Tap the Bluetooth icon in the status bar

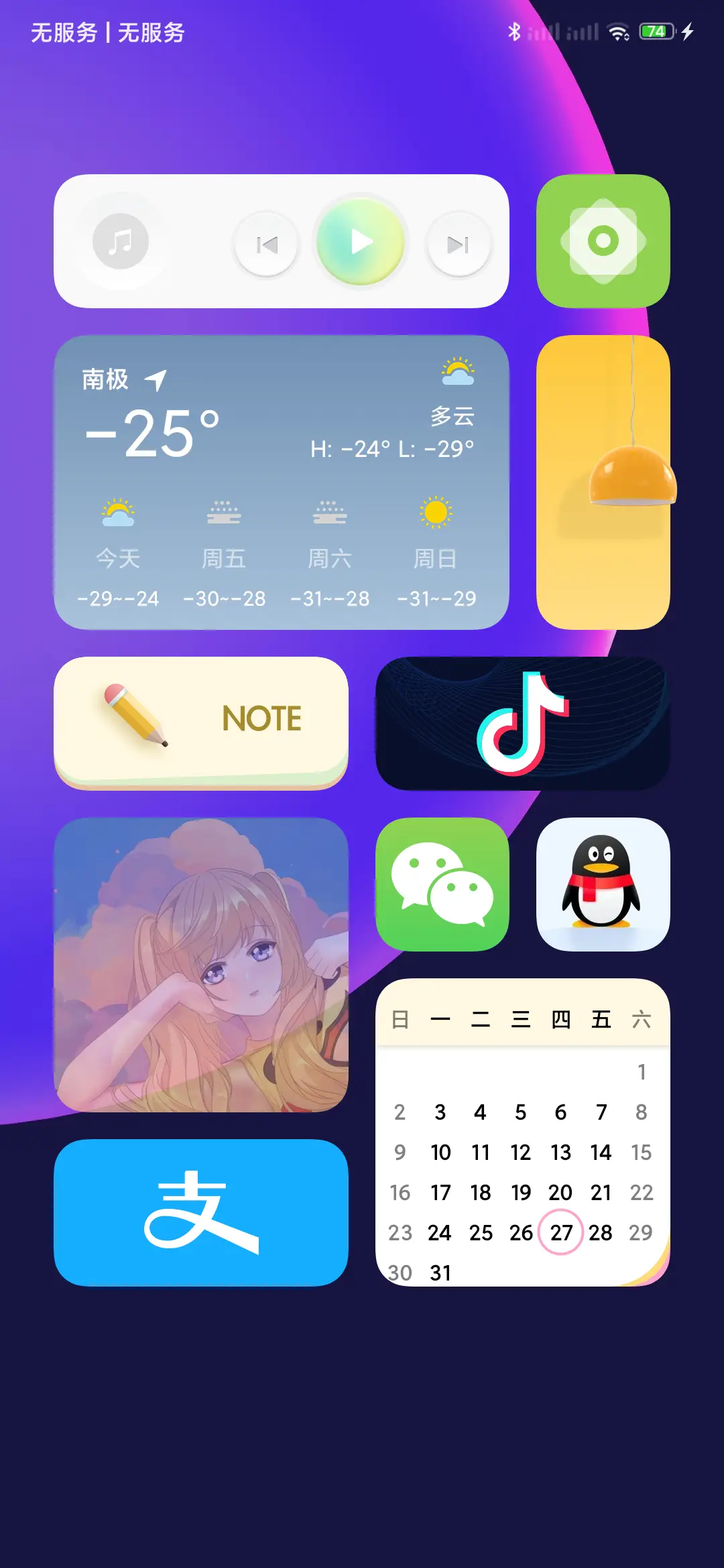coord(515,30)
